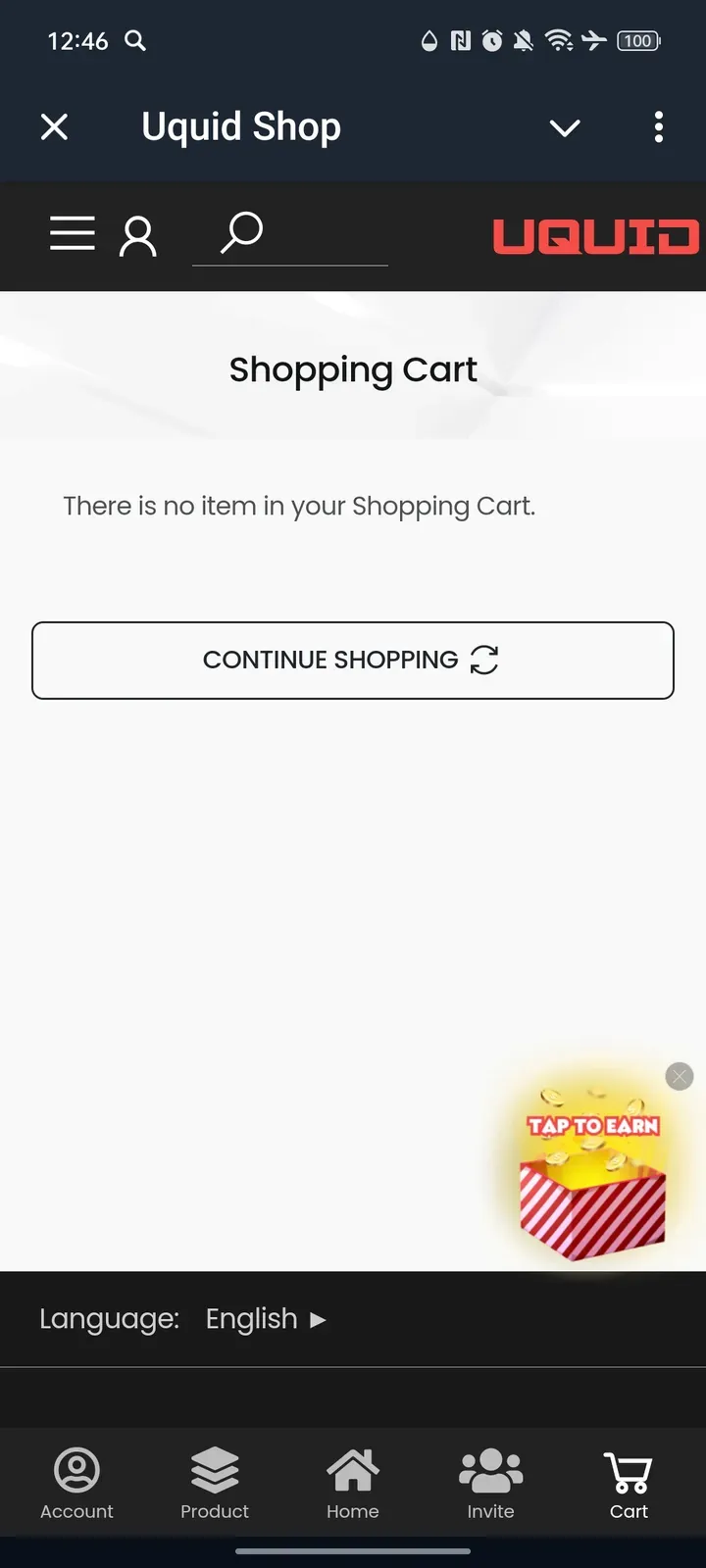Change the language from English
This screenshot has width=706, height=1568.
click(265, 1319)
